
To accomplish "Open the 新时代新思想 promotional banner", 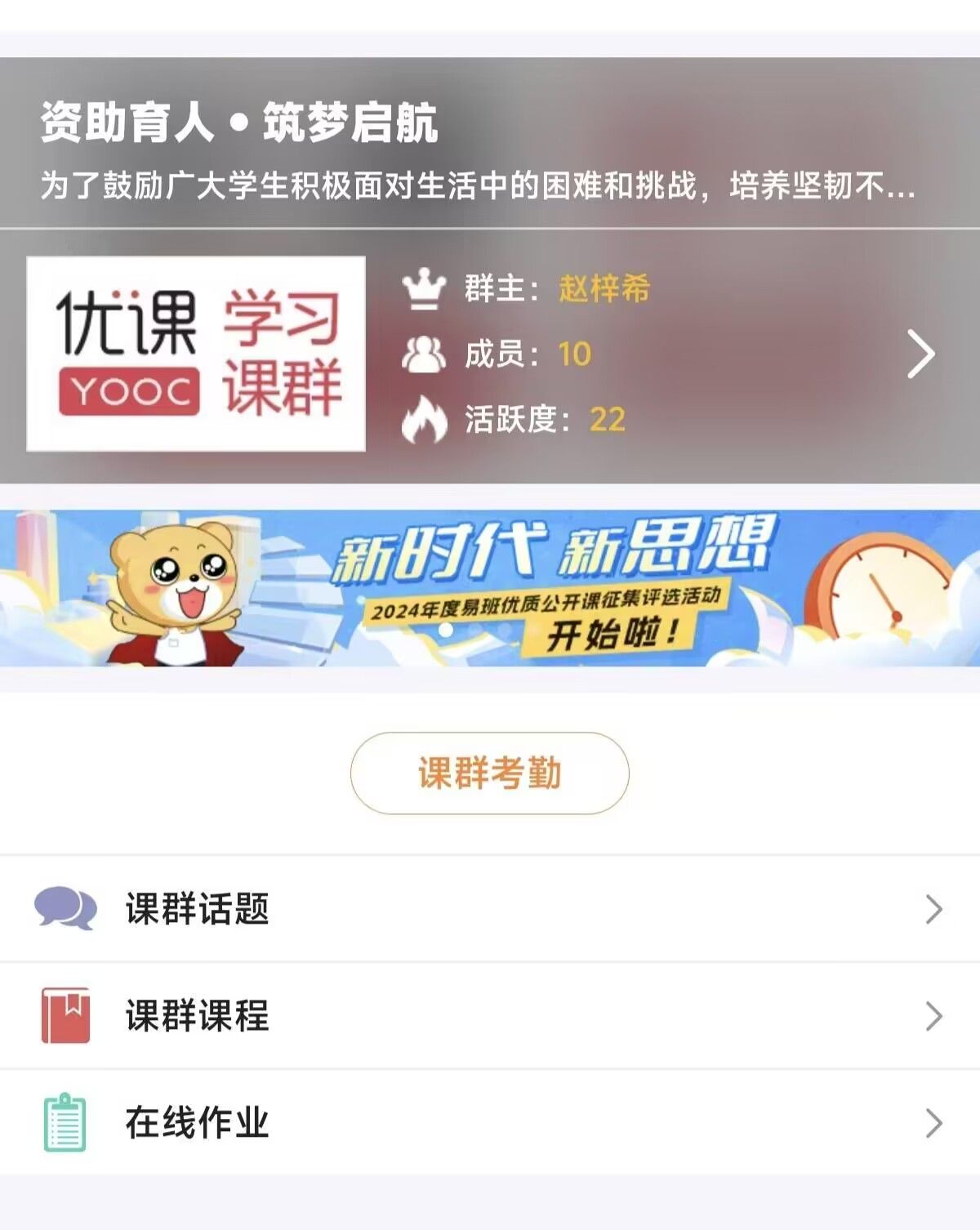I will (x=490, y=588).
